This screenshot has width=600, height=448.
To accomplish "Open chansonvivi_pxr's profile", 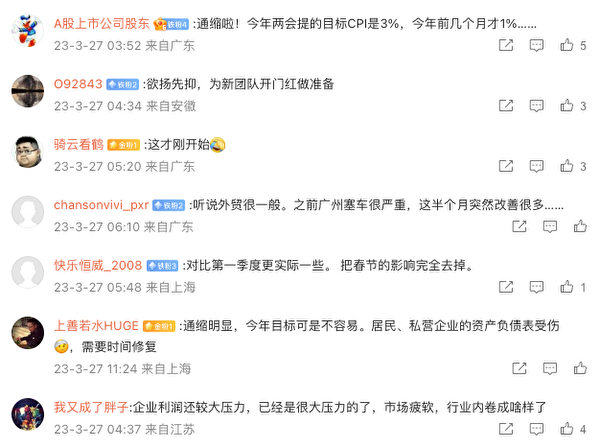I will click(x=101, y=204).
